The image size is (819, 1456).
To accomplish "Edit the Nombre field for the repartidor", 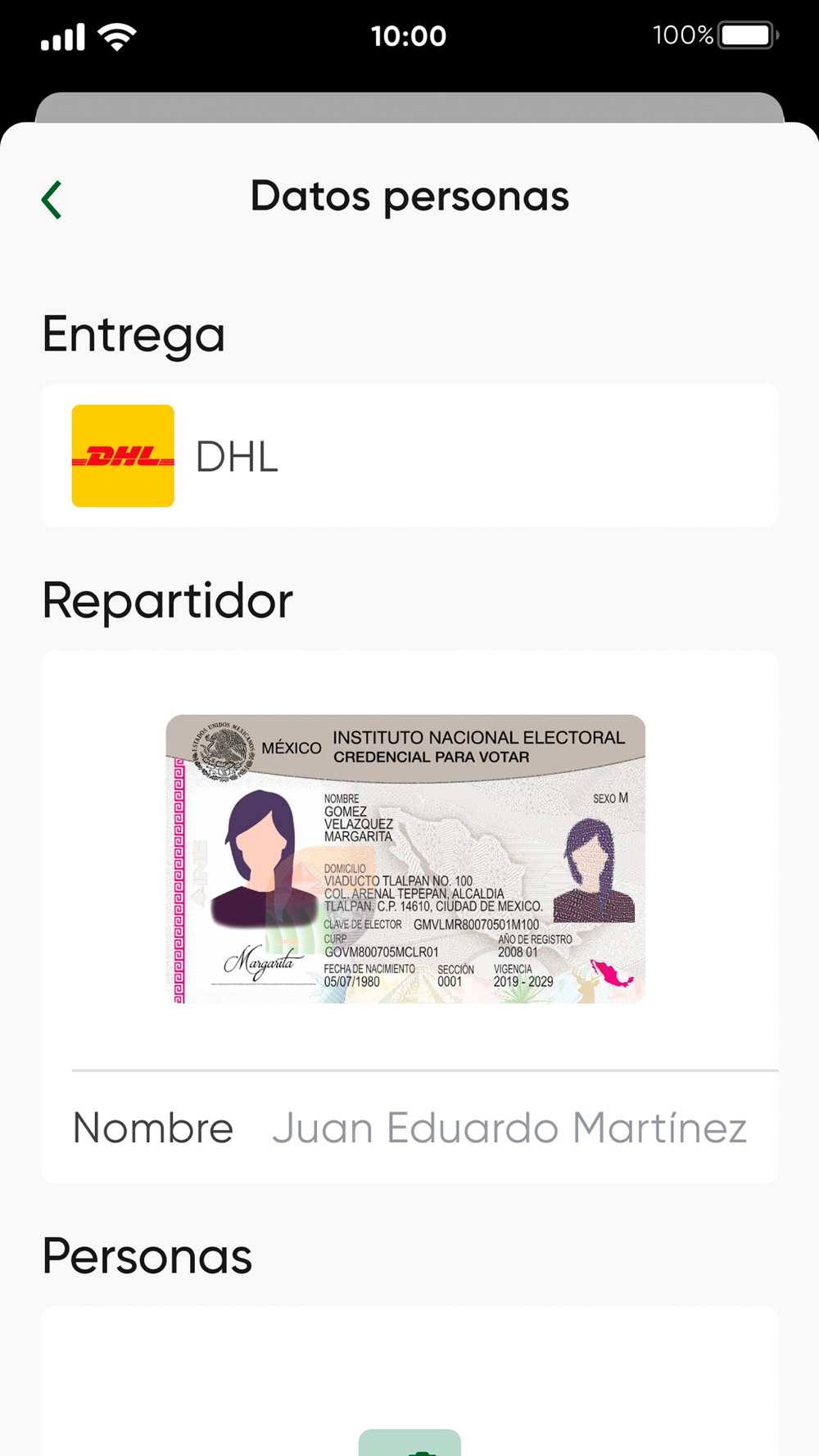I will tap(509, 1128).
